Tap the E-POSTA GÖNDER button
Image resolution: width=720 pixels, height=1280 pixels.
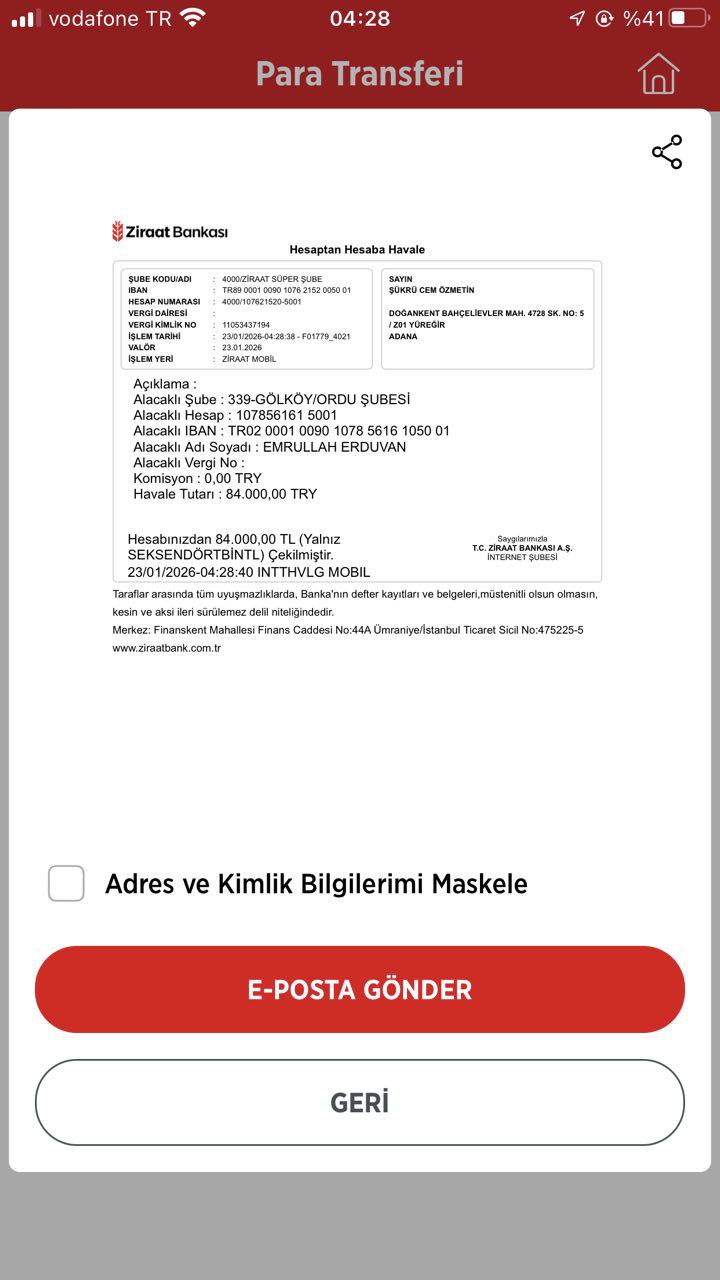point(360,989)
